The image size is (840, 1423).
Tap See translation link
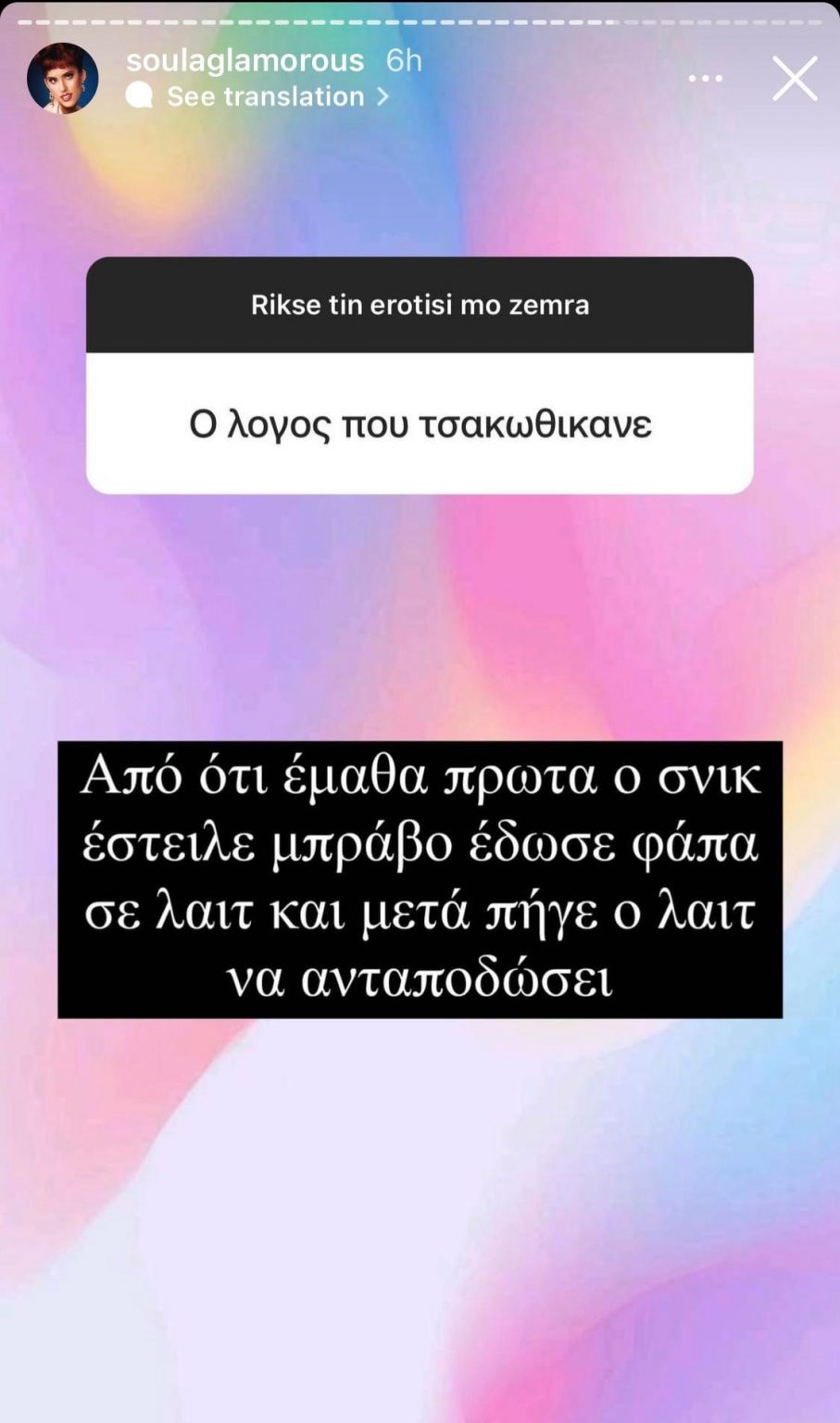click(x=266, y=96)
